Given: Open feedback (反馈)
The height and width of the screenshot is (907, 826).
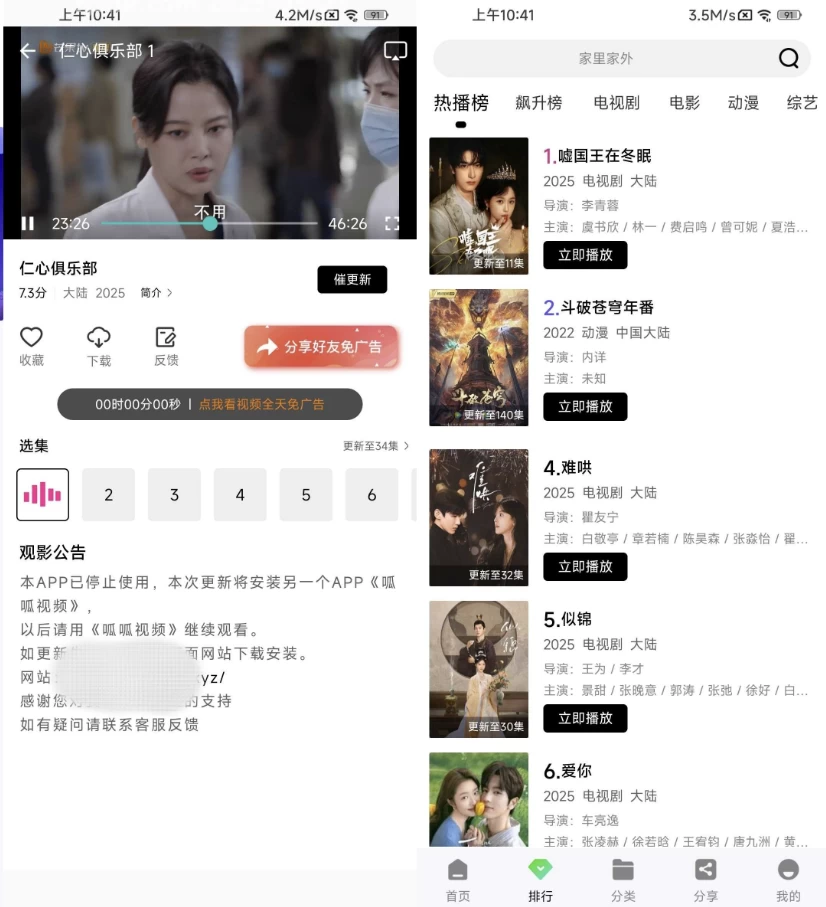Looking at the screenshot, I should pos(166,345).
